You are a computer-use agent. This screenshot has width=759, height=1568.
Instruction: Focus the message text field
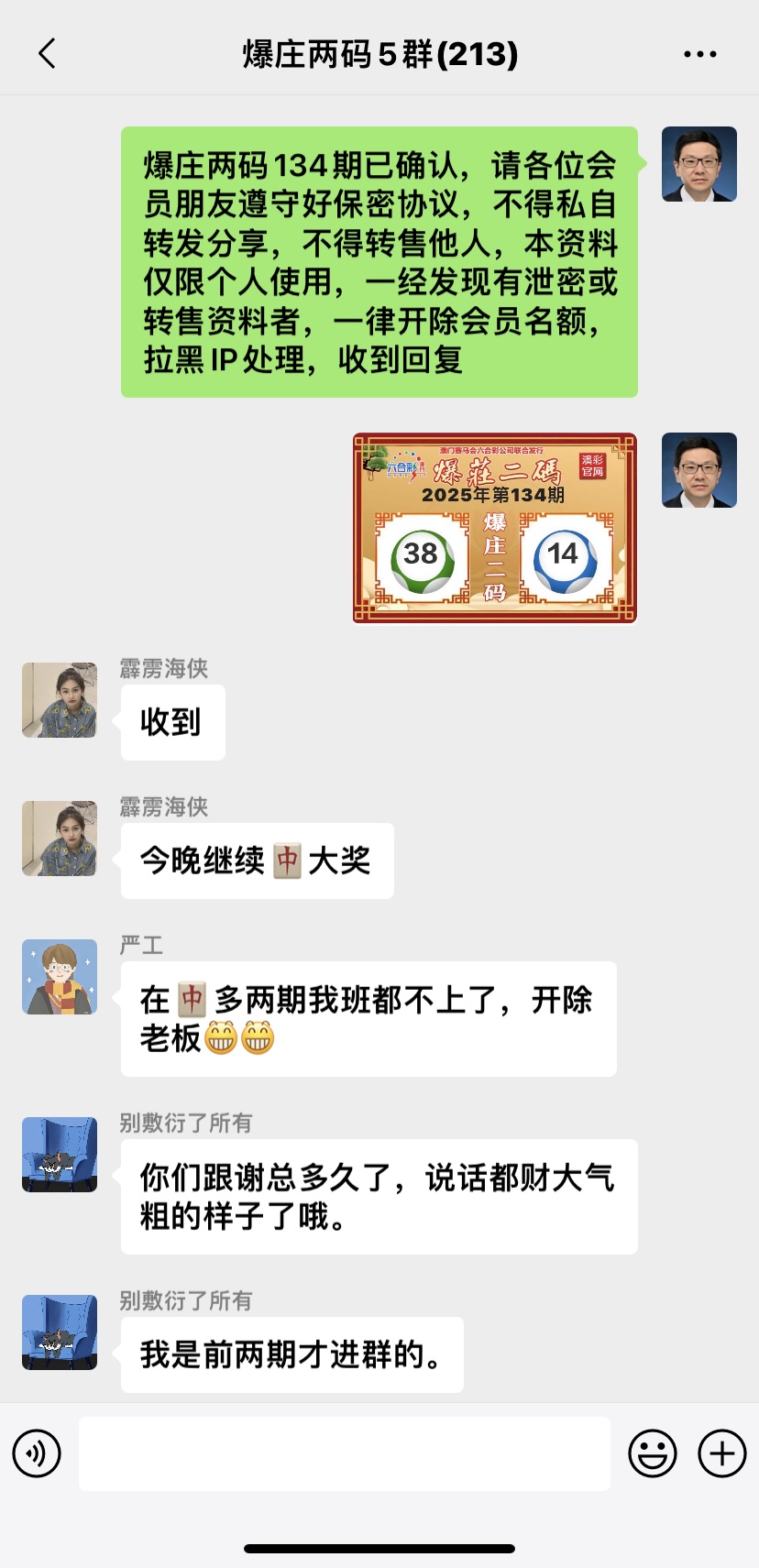pyautogui.click(x=344, y=1453)
